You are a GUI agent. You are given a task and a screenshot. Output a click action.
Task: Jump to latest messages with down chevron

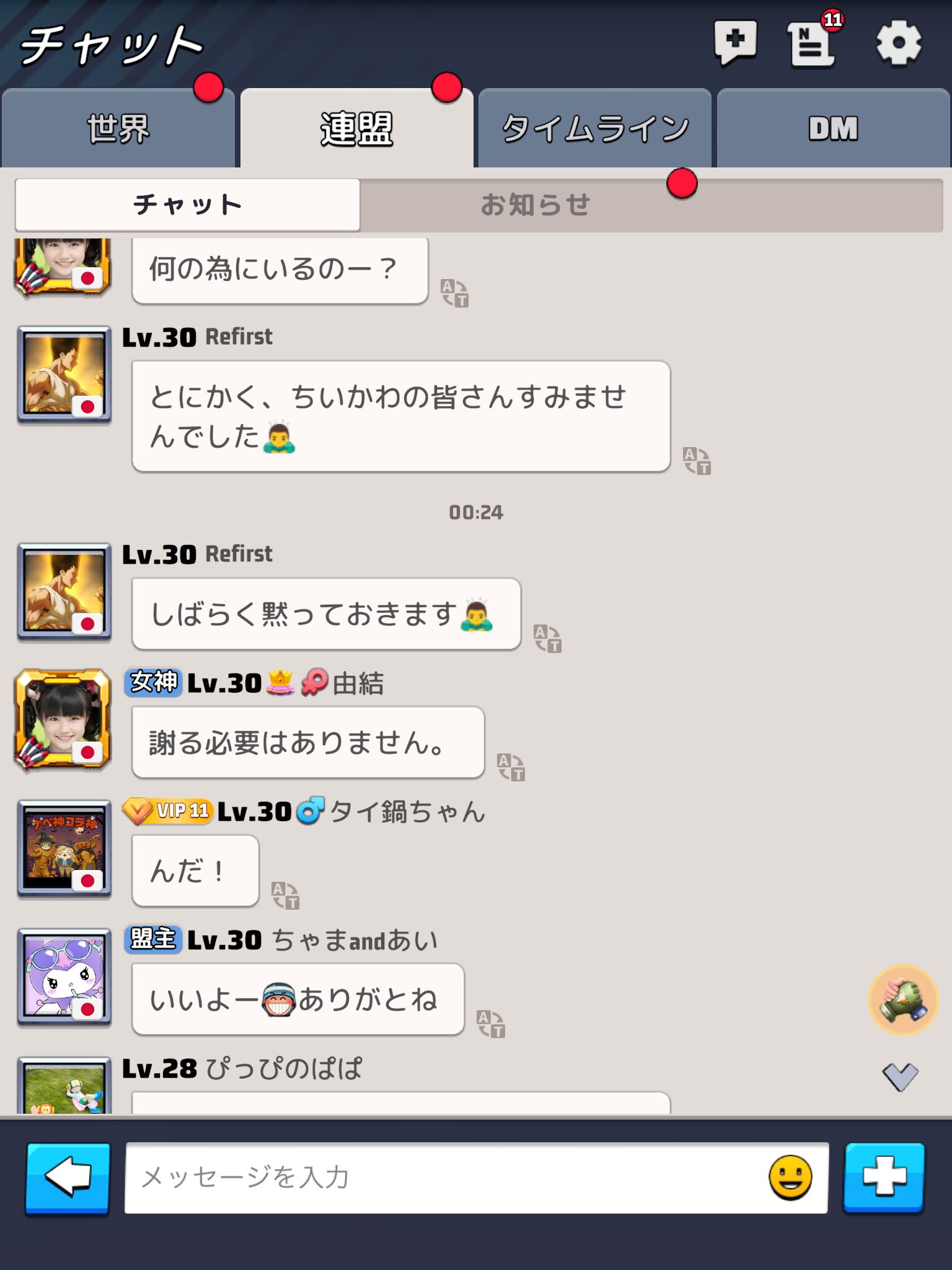(x=900, y=1077)
